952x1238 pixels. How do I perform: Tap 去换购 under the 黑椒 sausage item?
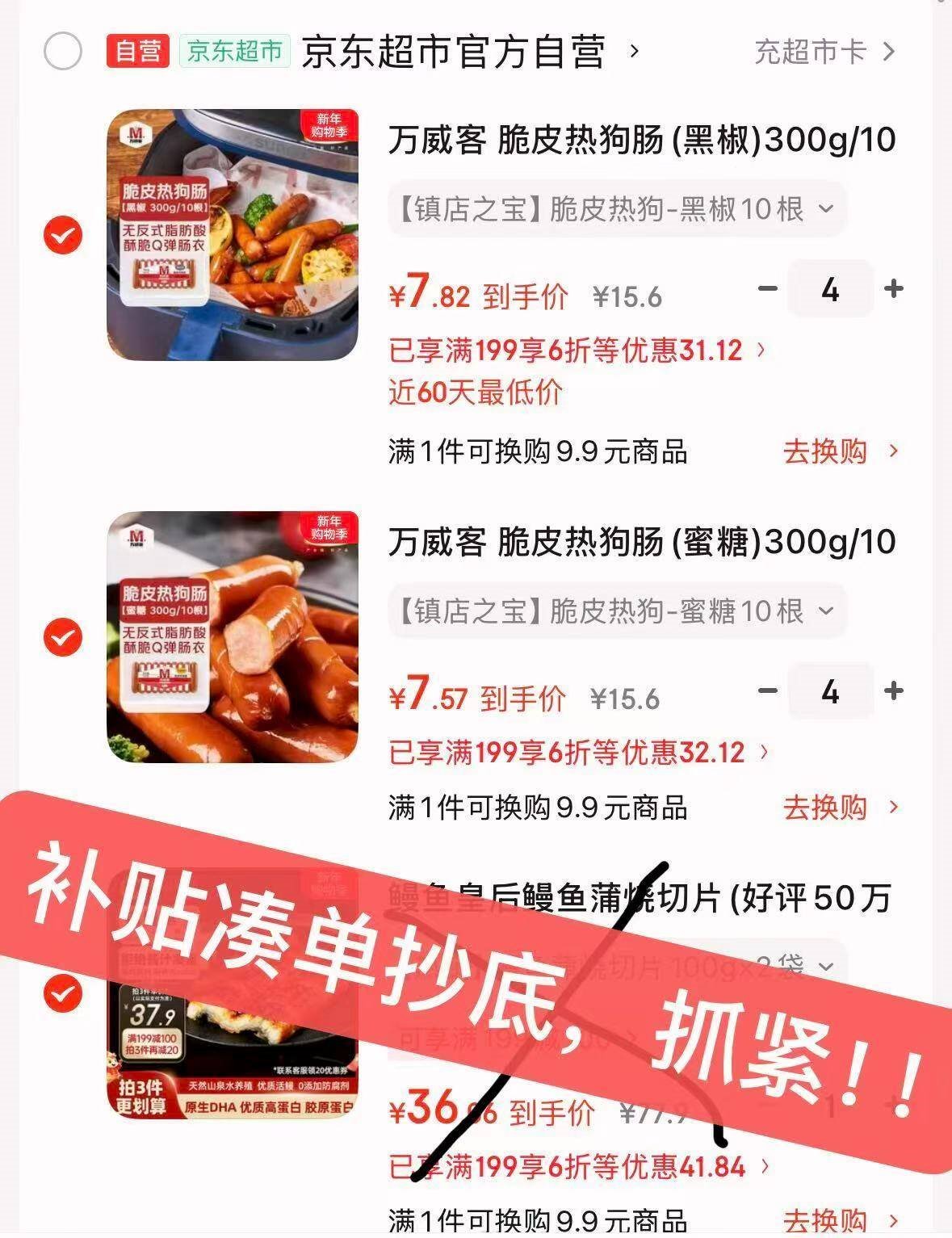(x=840, y=451)
